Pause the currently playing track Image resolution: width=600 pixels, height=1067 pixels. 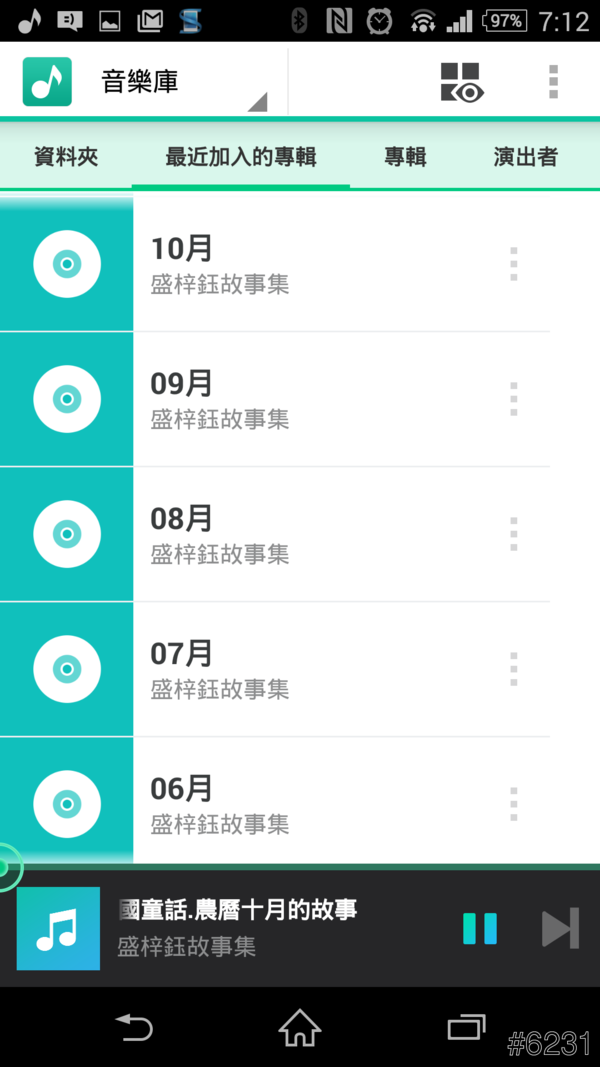(480, 929)
